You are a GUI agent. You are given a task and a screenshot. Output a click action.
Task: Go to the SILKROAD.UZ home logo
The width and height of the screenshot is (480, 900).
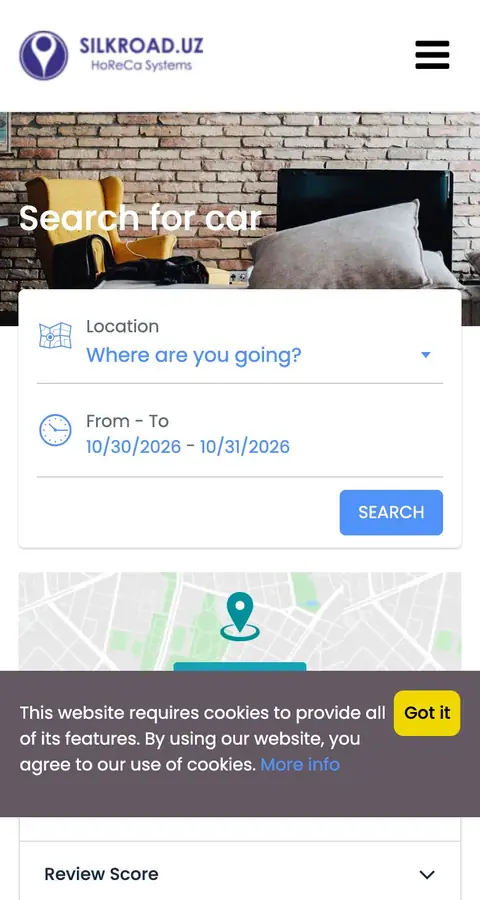[x=111, y=55]
